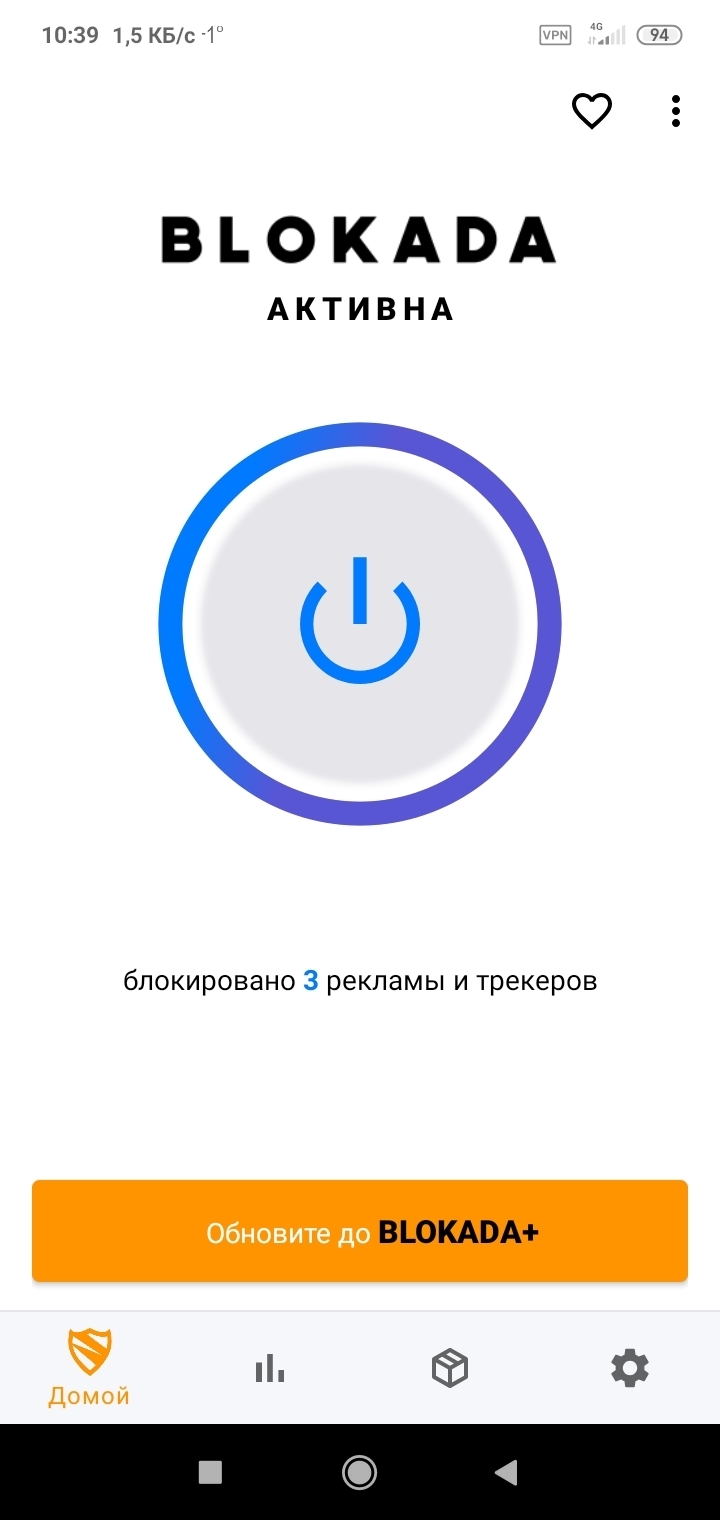
Task: Tap Обновите до BLOKADA+ button
Action: click(360, 1231)
